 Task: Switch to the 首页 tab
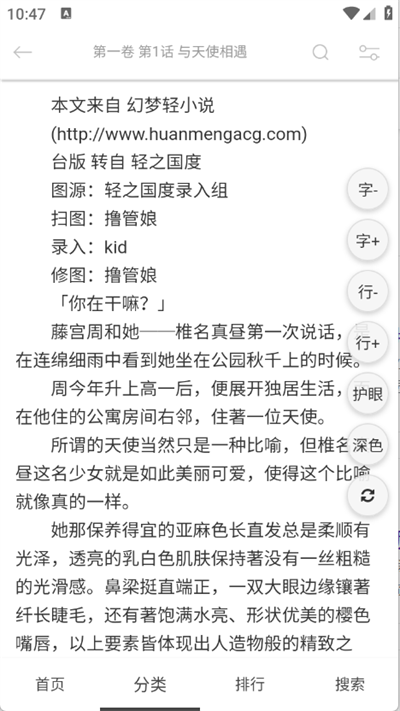[x=50, y=684]
